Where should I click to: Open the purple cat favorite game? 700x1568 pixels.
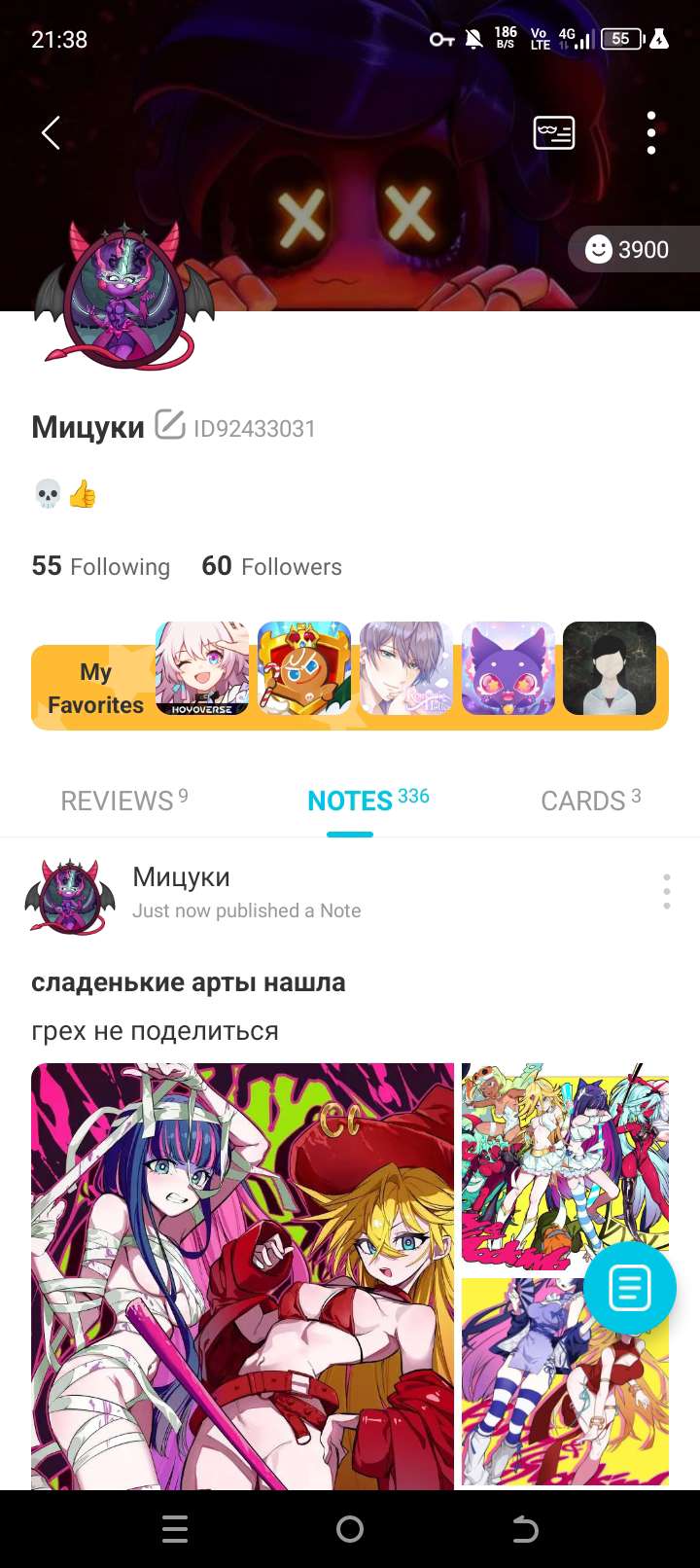point(507,669)
